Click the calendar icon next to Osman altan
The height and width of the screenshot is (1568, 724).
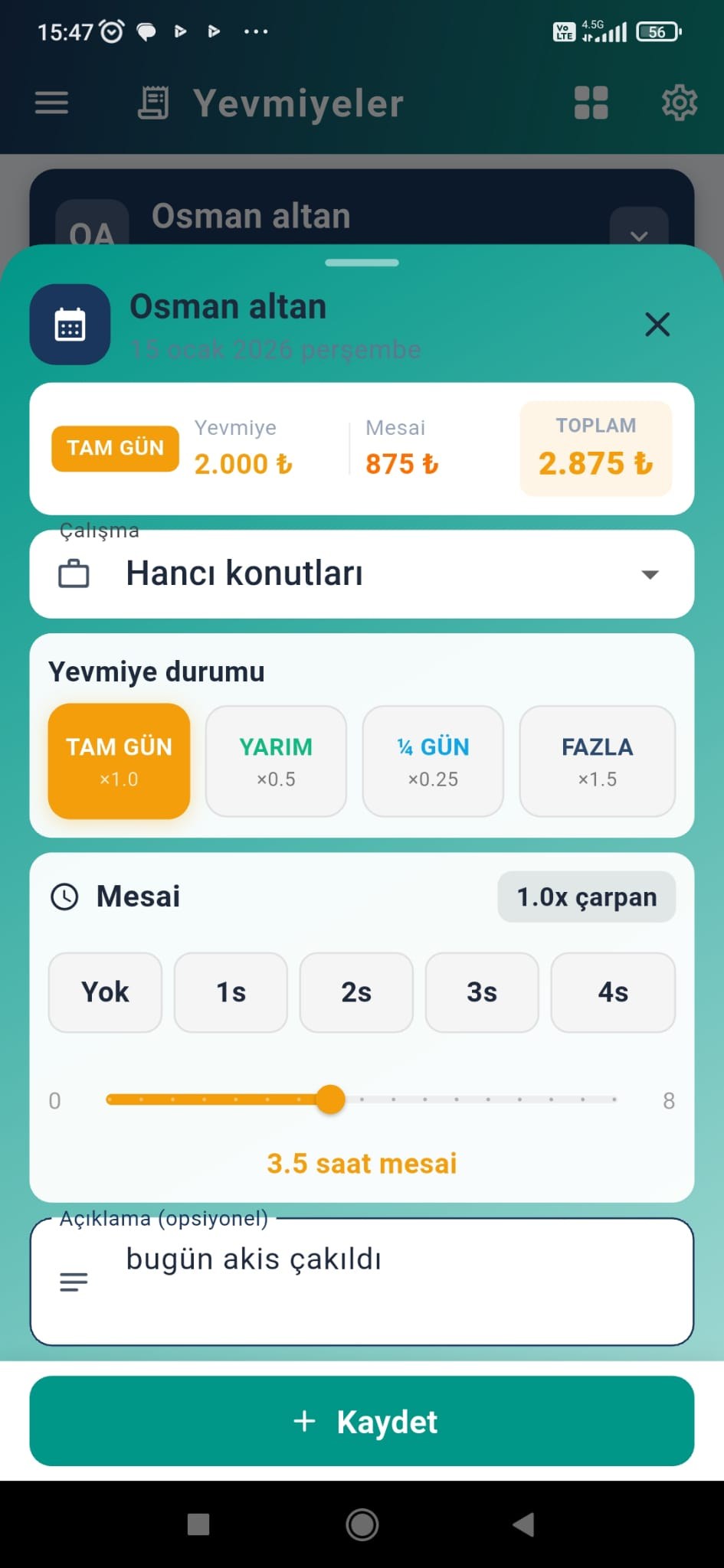pyautogui.click(x=70, y=324)
